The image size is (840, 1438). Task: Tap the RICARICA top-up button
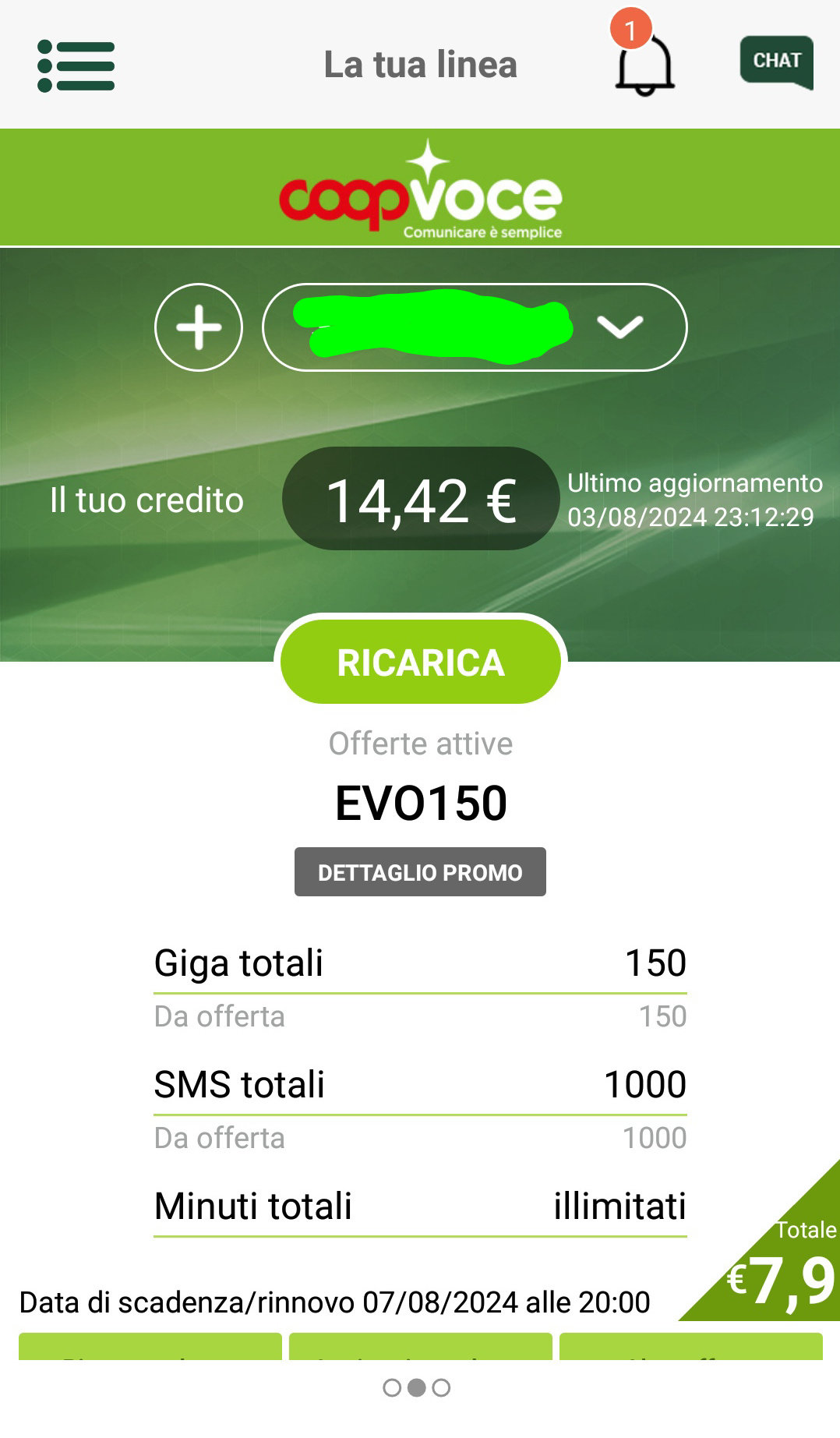pyautogui.click(x=421, y=662)
